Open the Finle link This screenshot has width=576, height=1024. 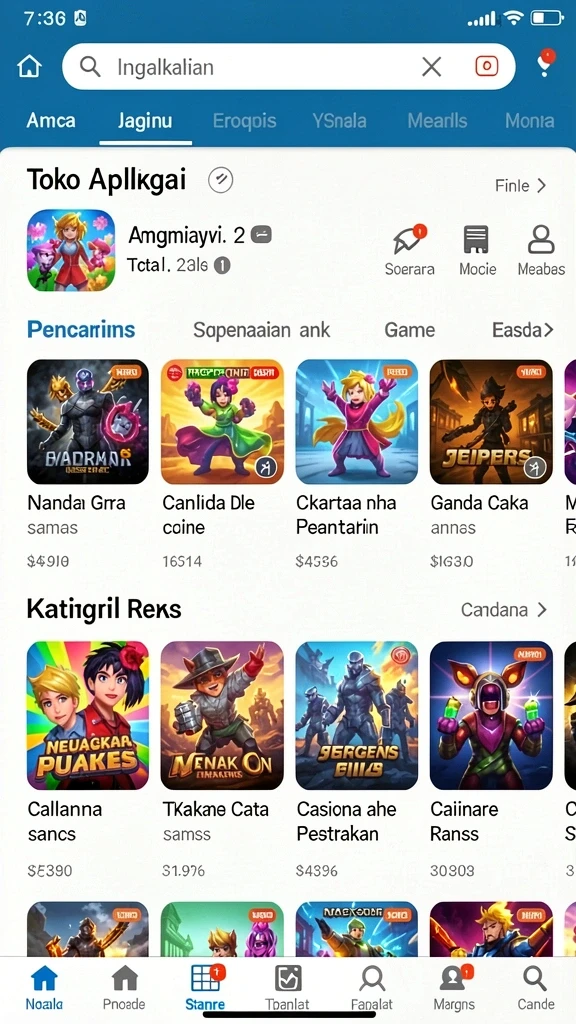(520, 186)
